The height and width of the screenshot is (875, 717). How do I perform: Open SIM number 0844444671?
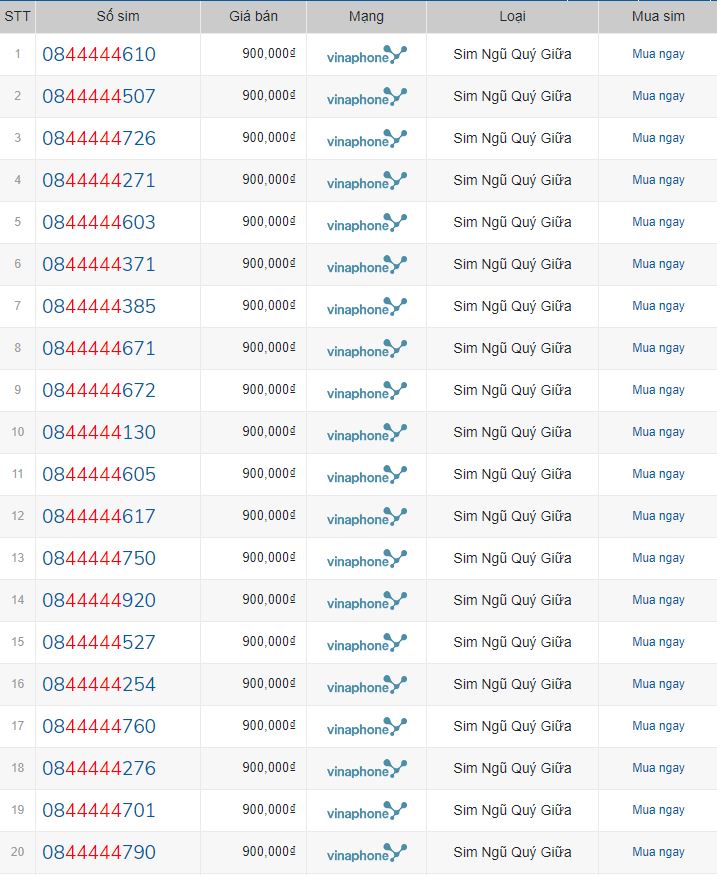[99, 348]
